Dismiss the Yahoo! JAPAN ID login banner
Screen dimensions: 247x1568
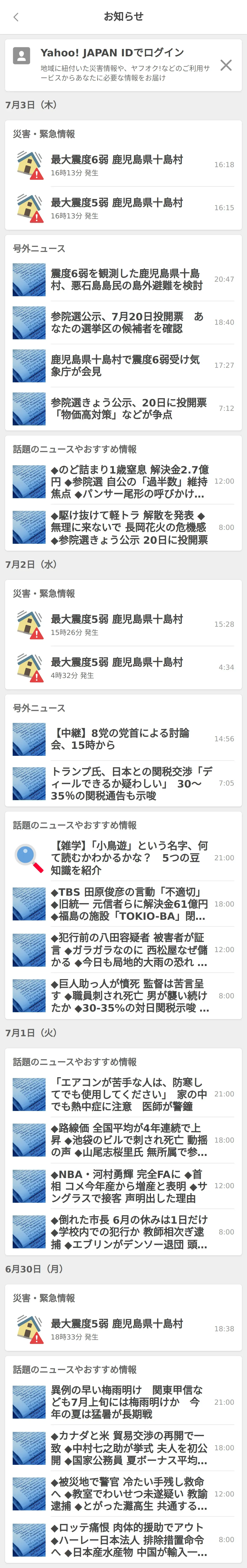click(x=226, y=65)
